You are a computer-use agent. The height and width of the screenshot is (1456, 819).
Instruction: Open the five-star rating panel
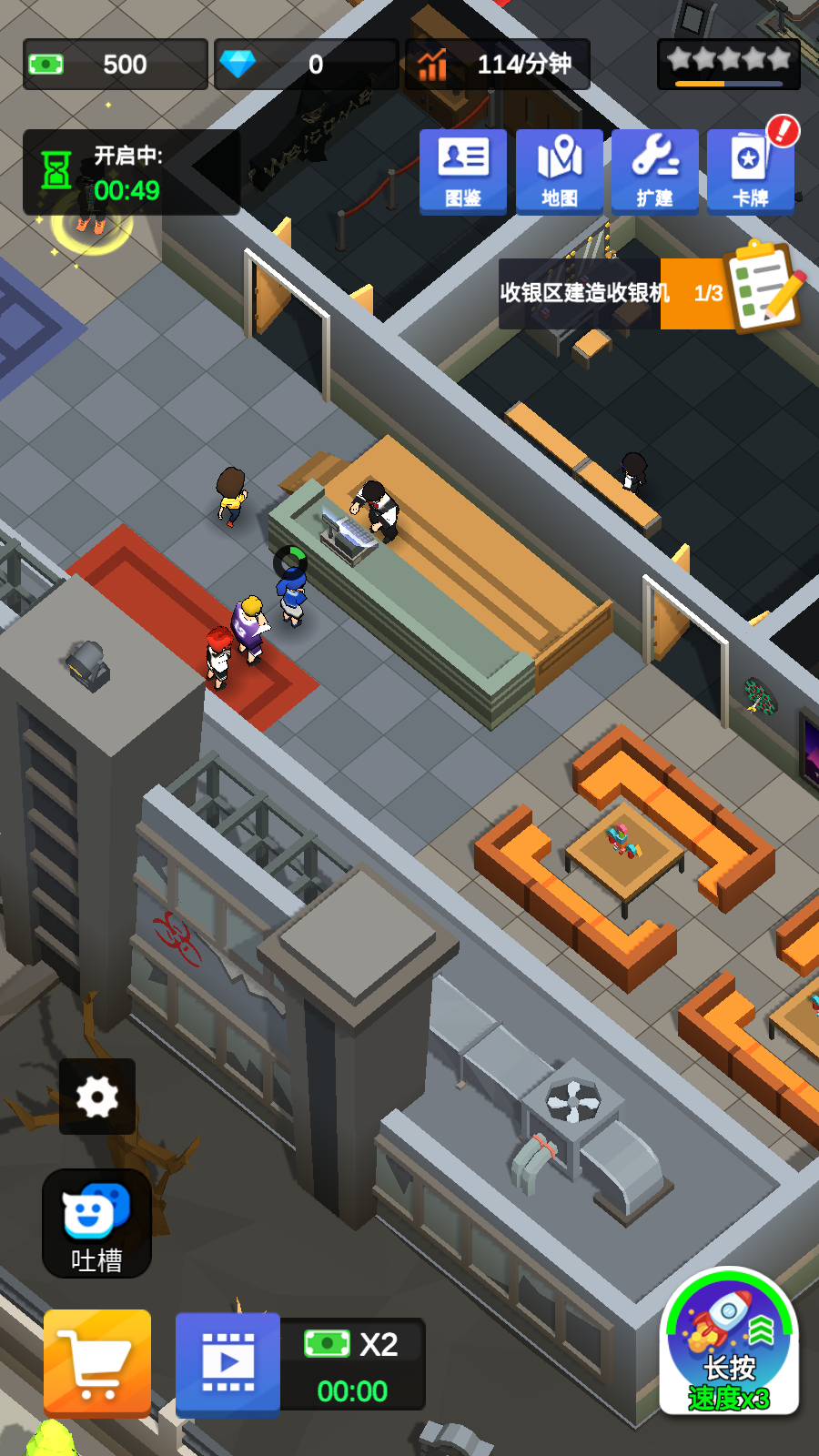click(728, 64)
